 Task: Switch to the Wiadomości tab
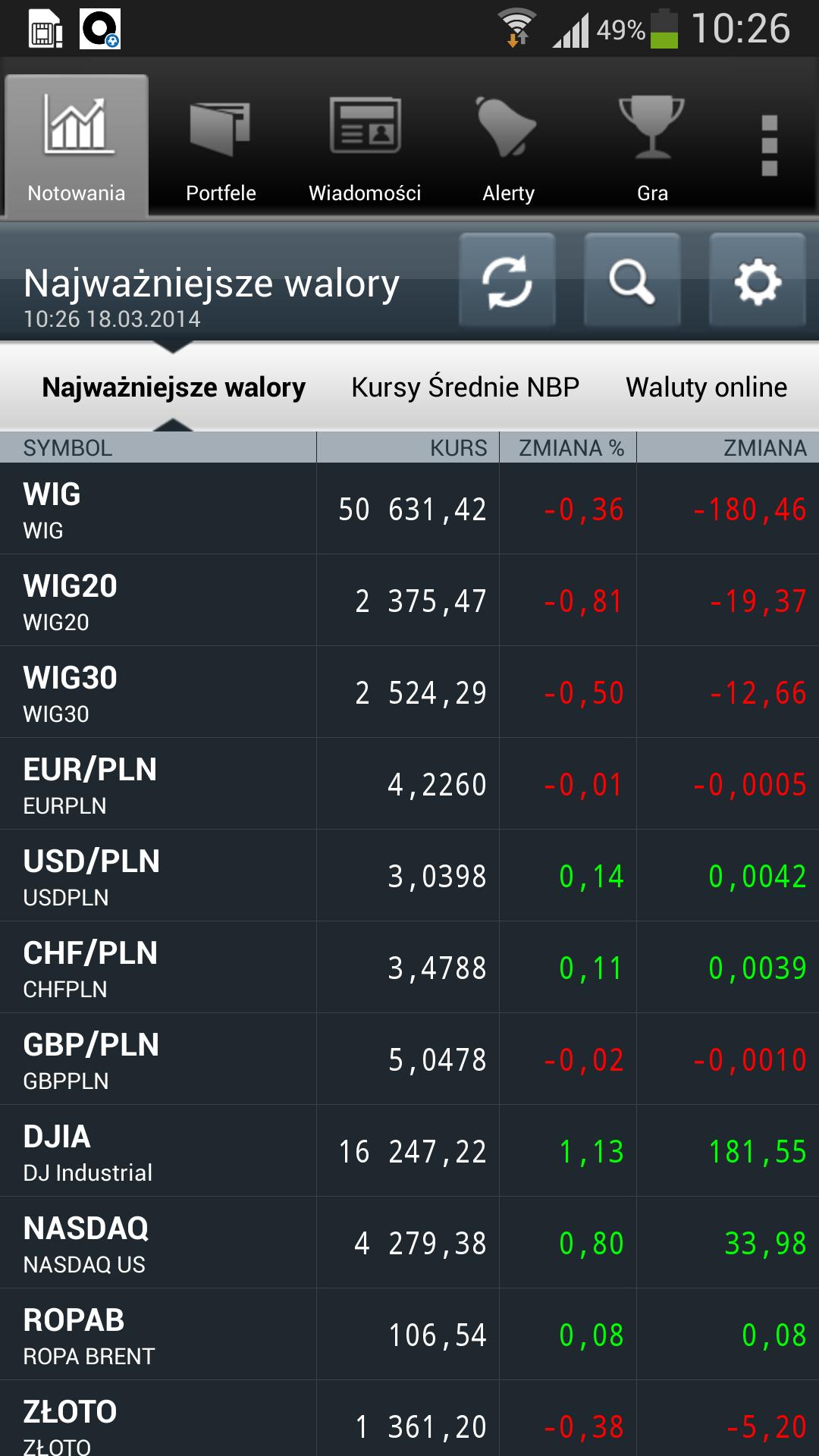[x=365, y=146]
